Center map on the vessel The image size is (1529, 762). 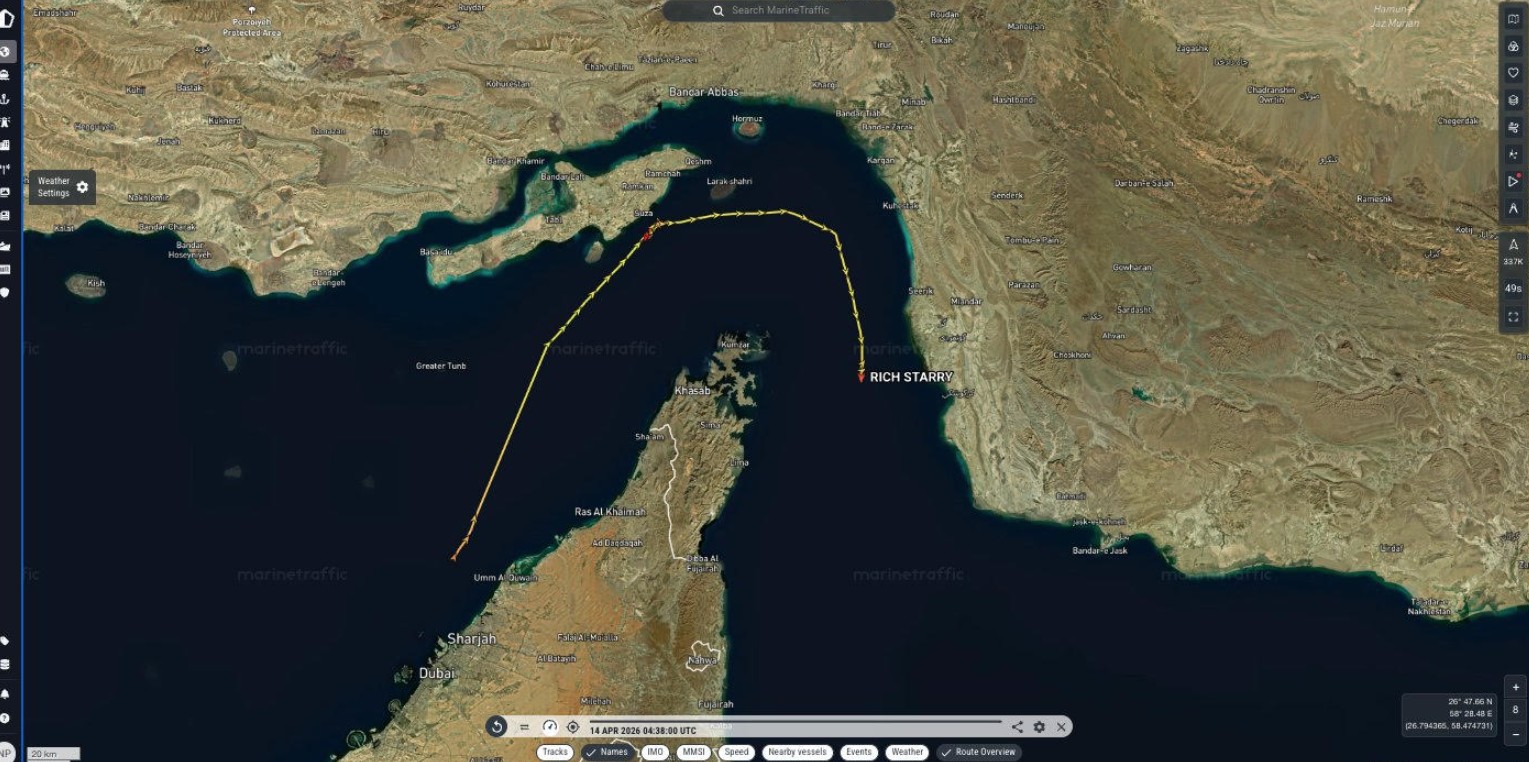(573, 727)
